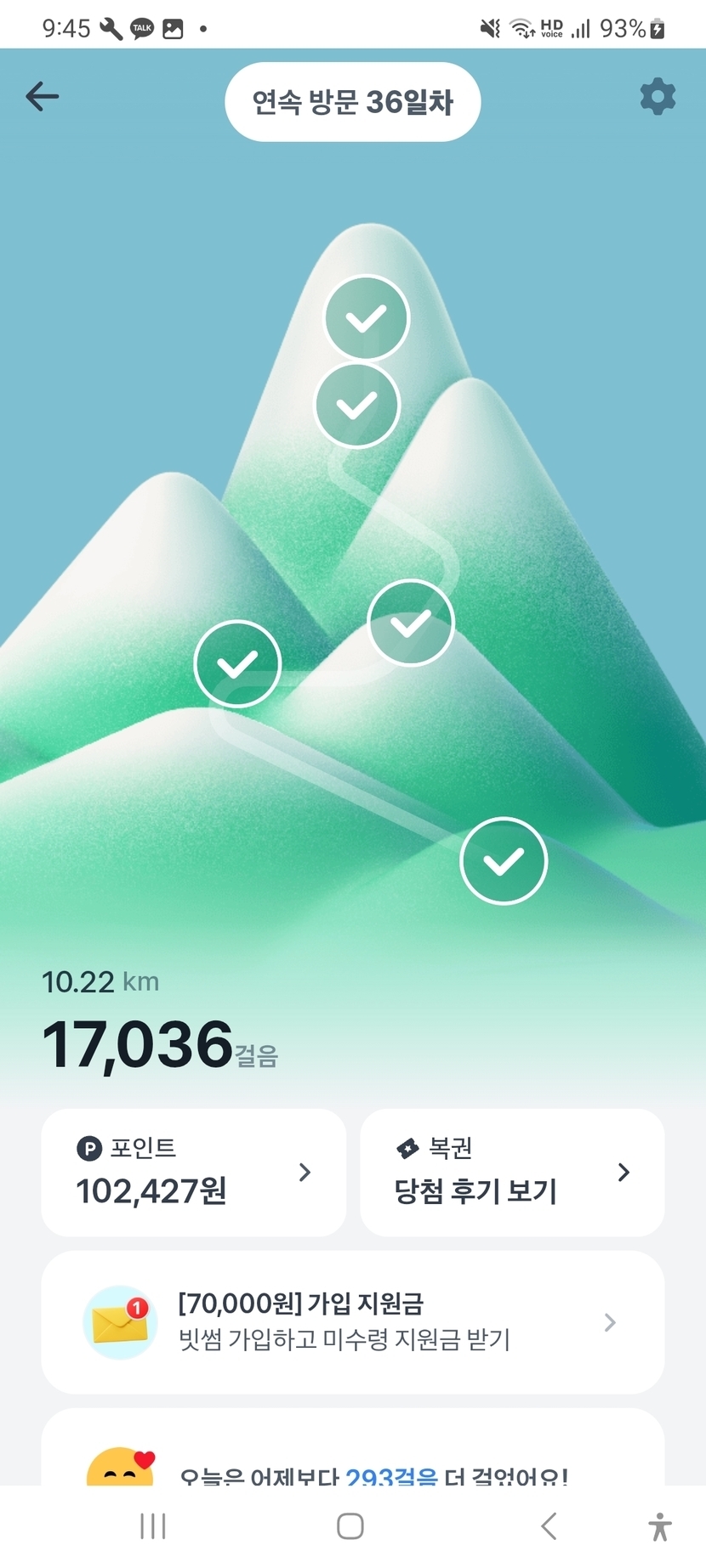
Task: Open recent apps from navigation bar
Action: coord(153,1526)
